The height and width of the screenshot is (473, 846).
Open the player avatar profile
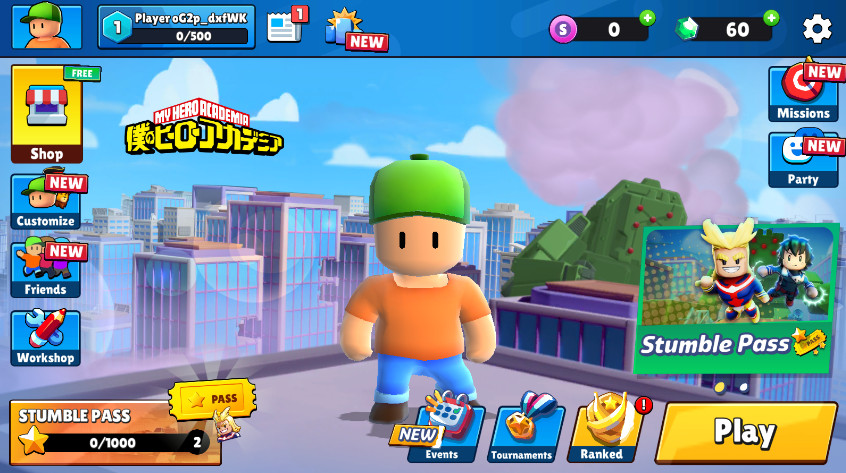(47, 27)
